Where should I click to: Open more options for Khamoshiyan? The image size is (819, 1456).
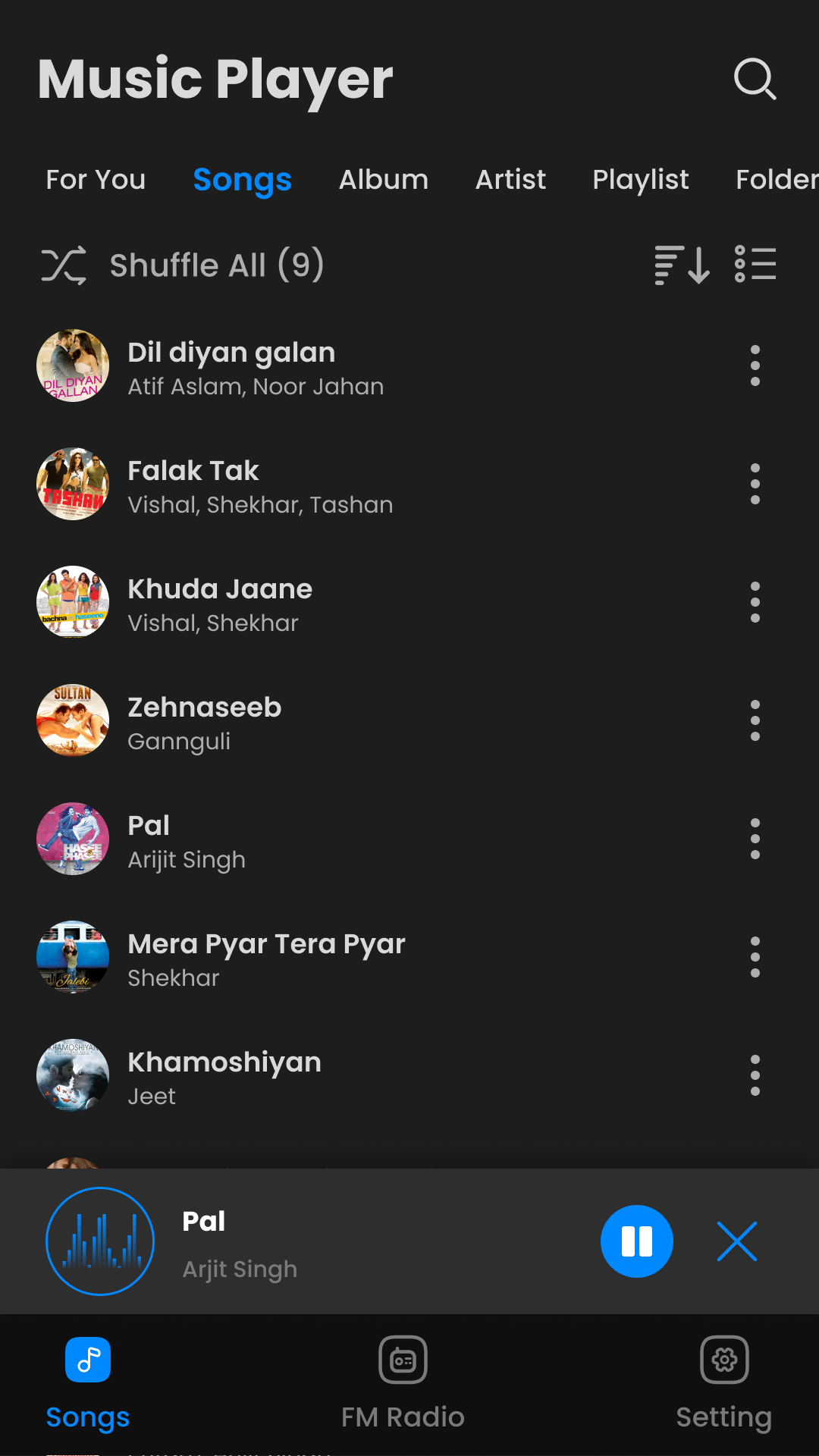(755, 1075)
